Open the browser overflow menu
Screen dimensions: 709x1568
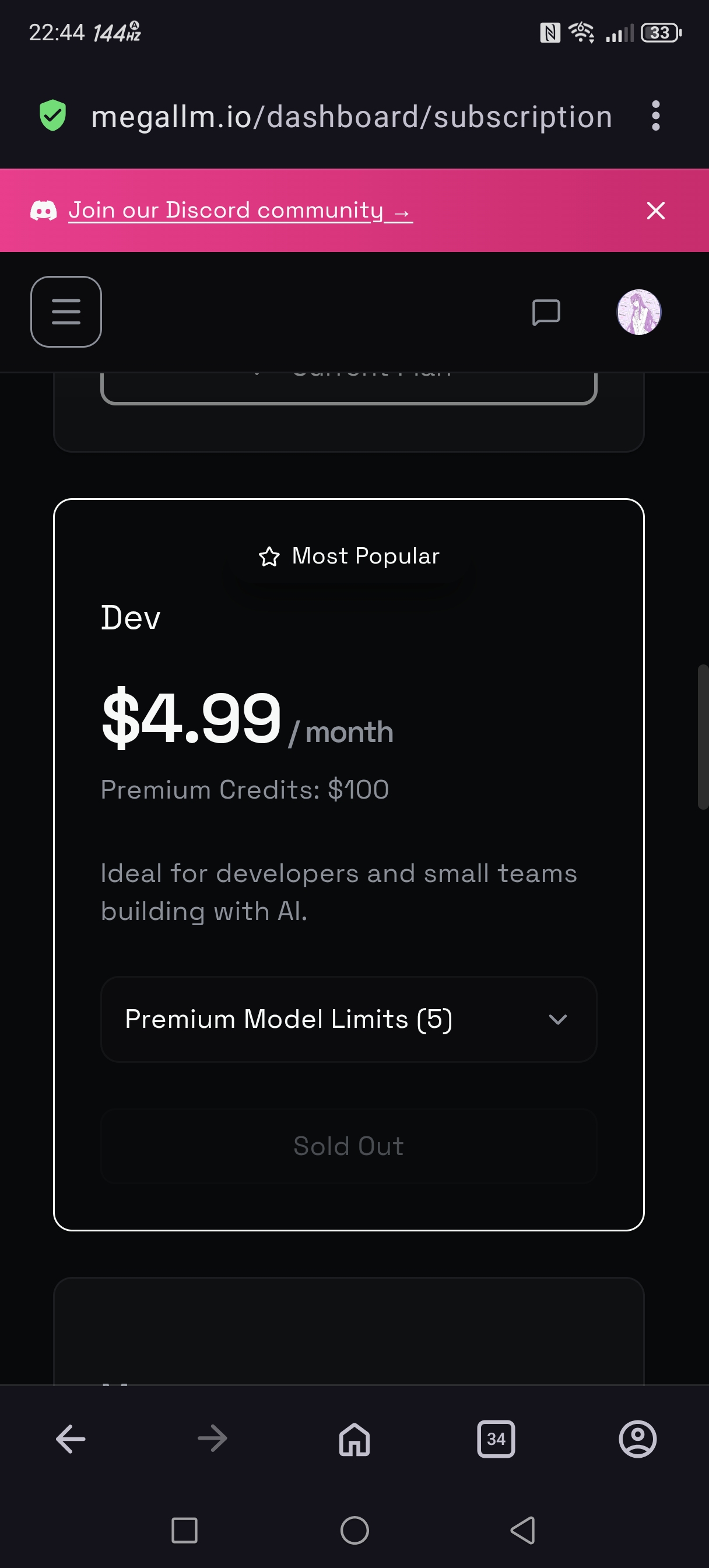click(x=655, y=116)
